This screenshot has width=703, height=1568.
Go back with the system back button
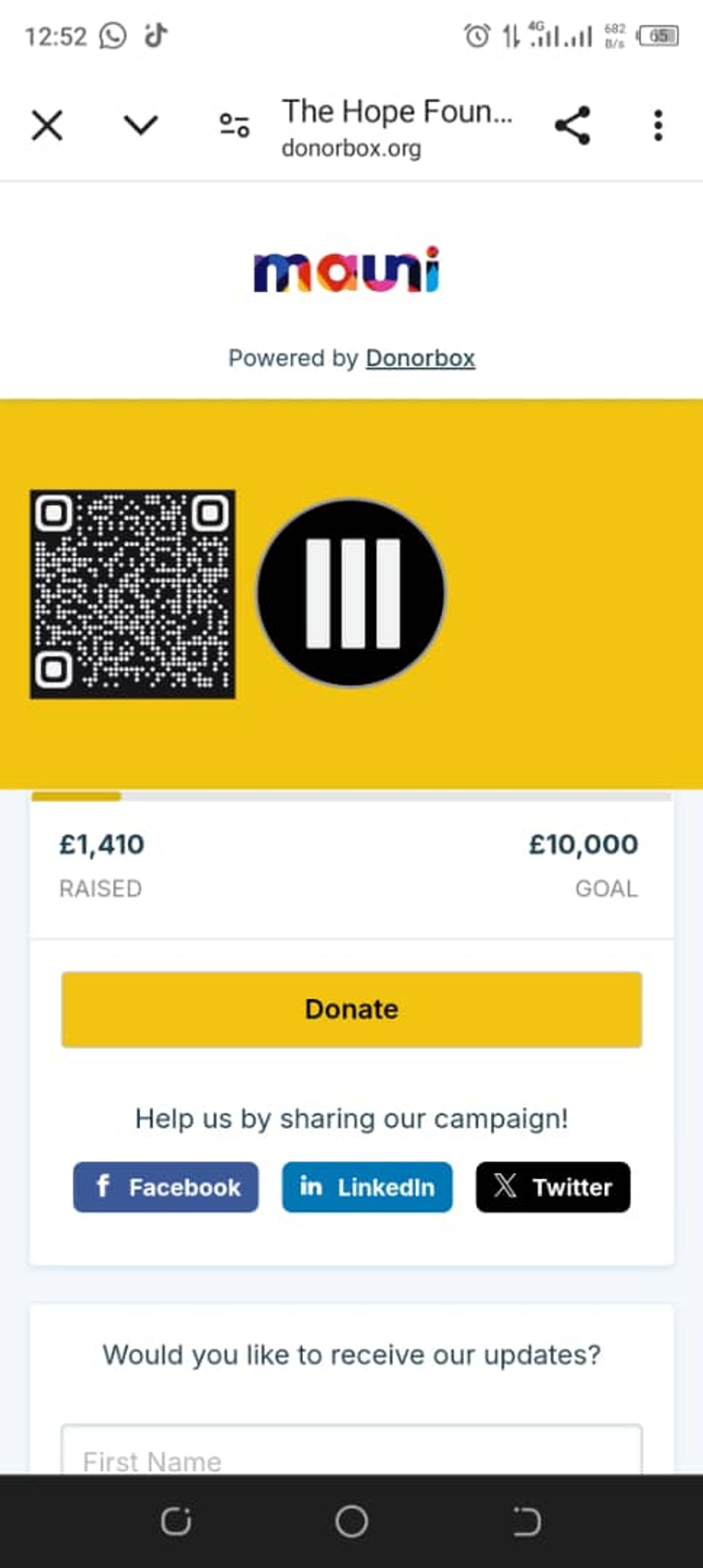tap(526, 1522)
